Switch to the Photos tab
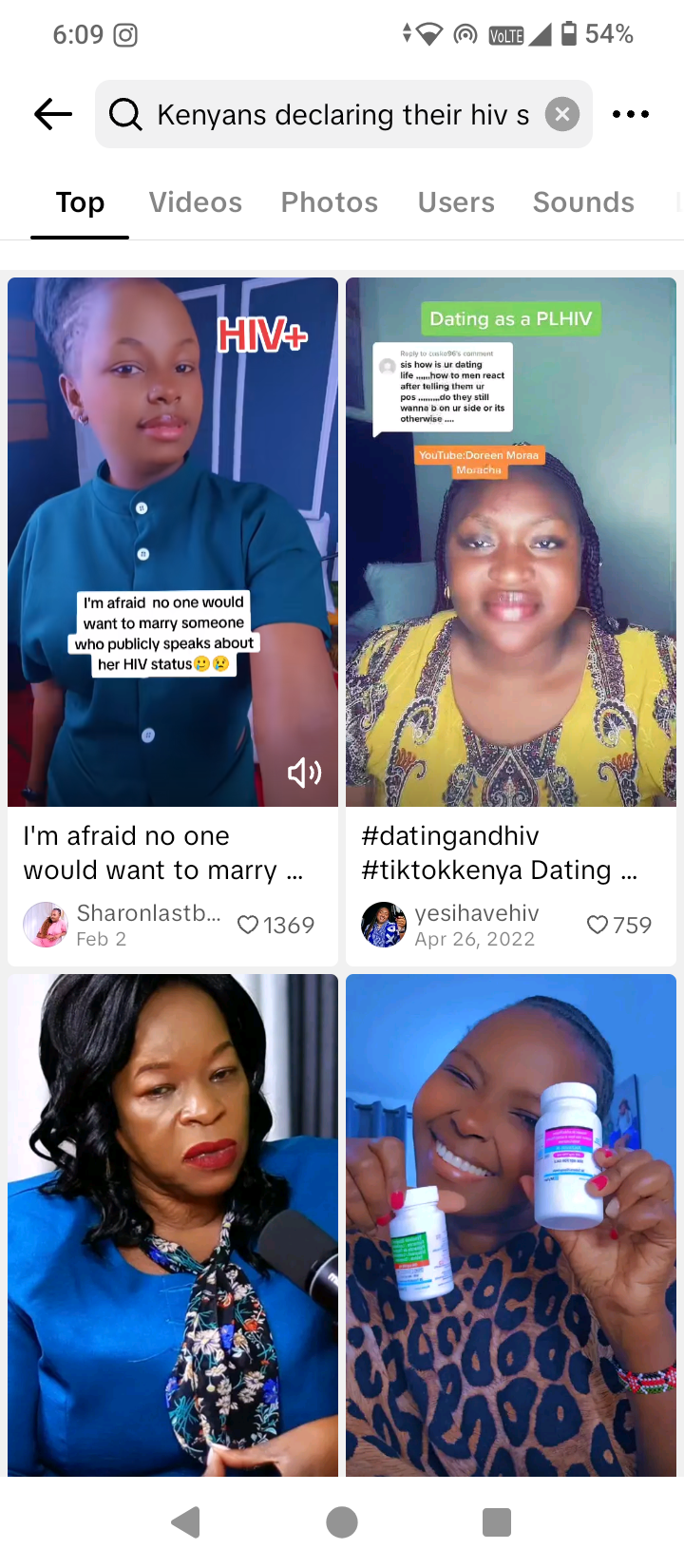The height and width of the screenshot is (1568, 684). [329, 202]
